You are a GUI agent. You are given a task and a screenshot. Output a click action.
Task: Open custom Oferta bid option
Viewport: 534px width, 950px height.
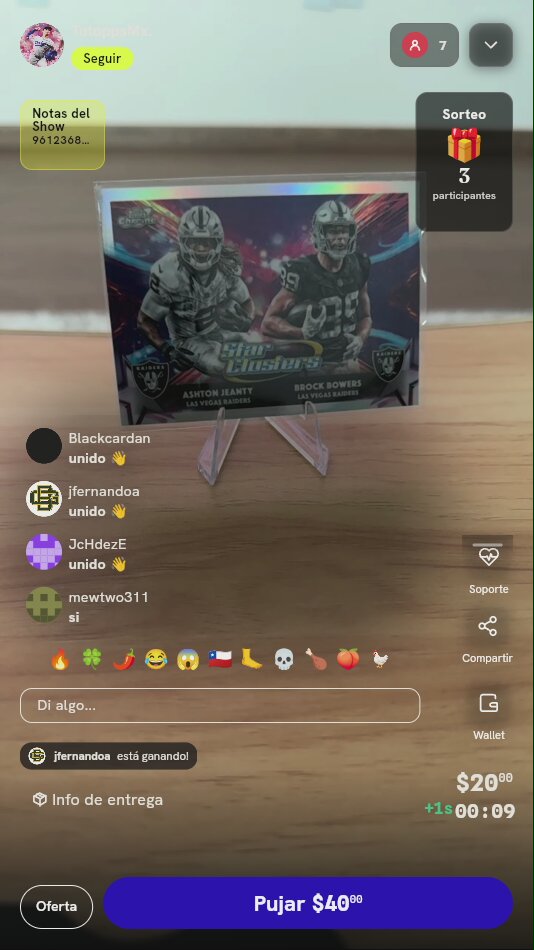[x=56, y=906]
